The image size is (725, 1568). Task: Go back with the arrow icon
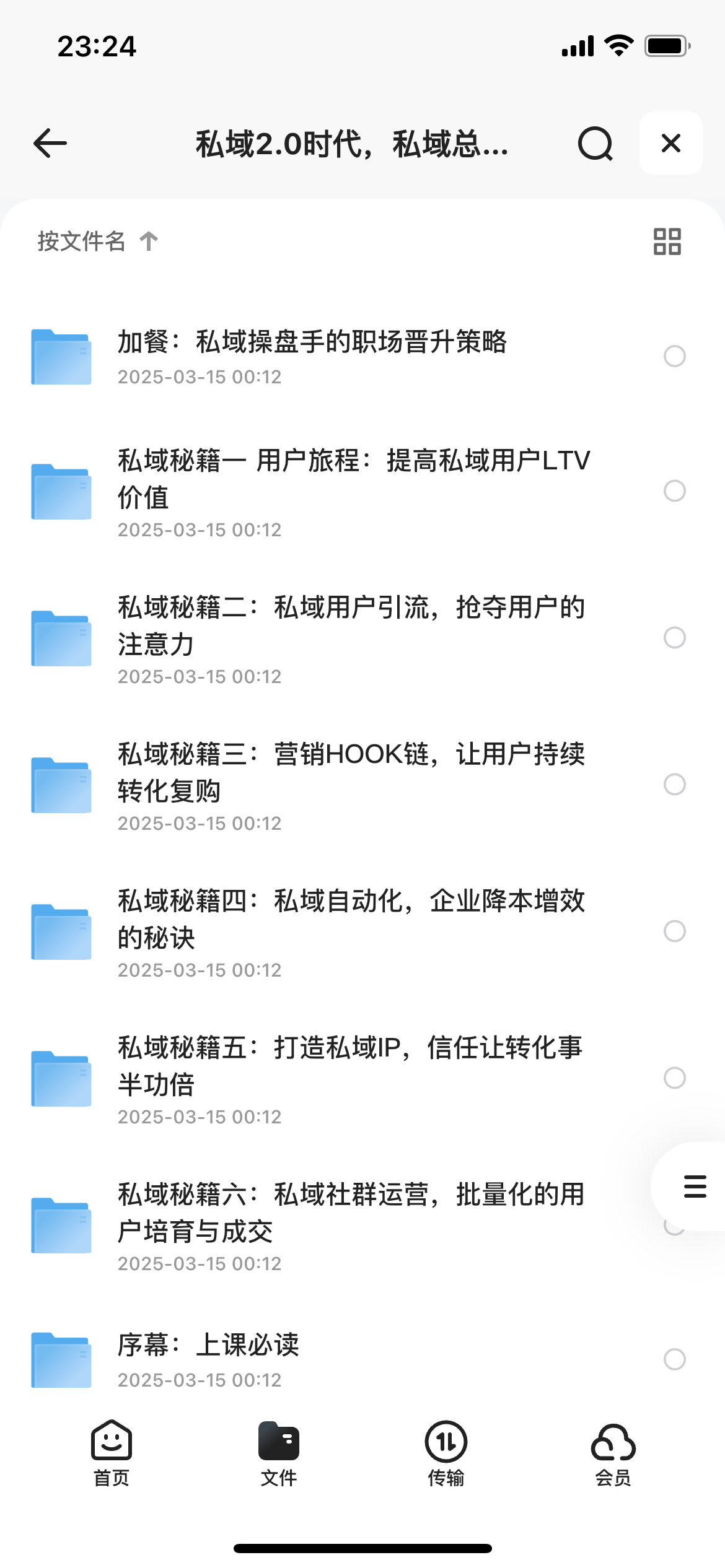pos(50,143)
